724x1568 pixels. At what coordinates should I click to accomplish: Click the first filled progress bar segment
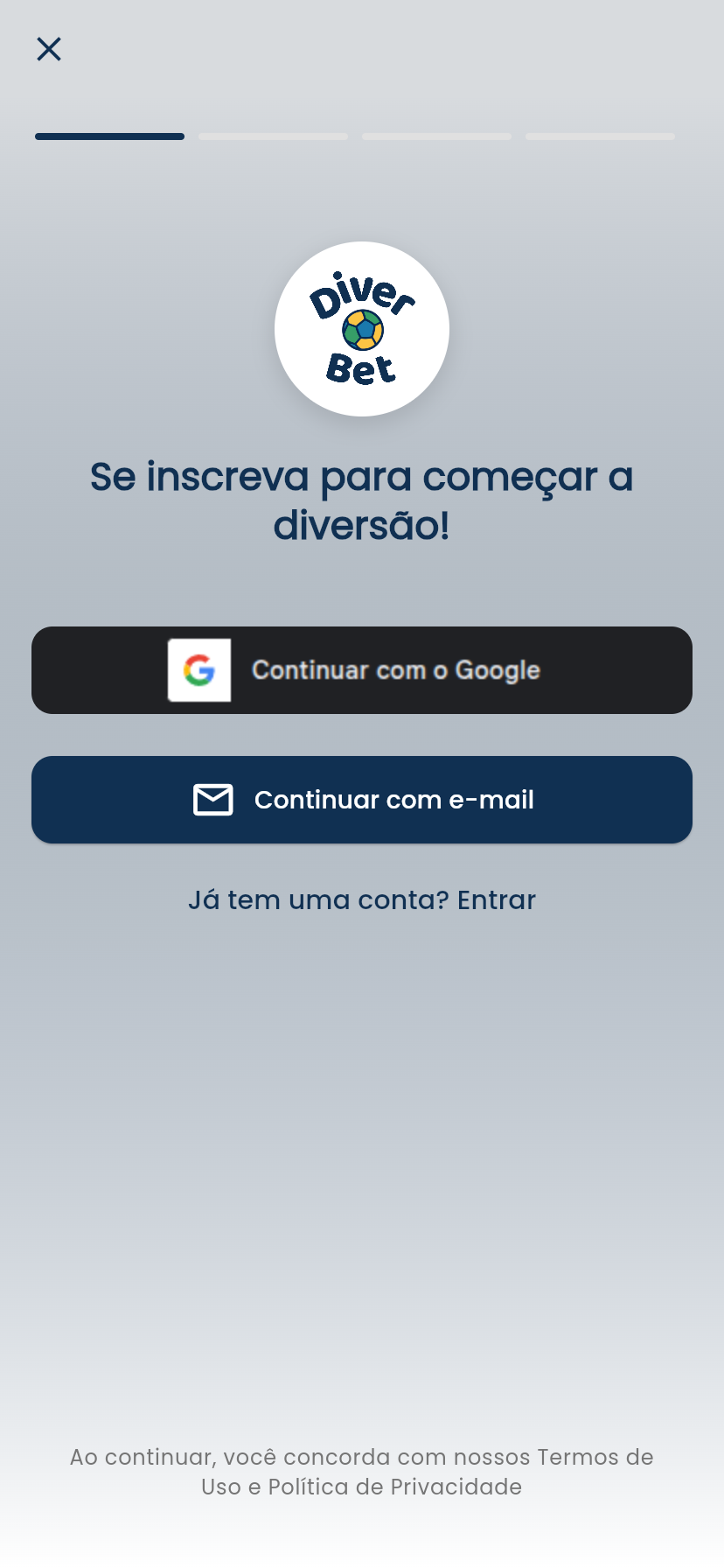[108, 136]
